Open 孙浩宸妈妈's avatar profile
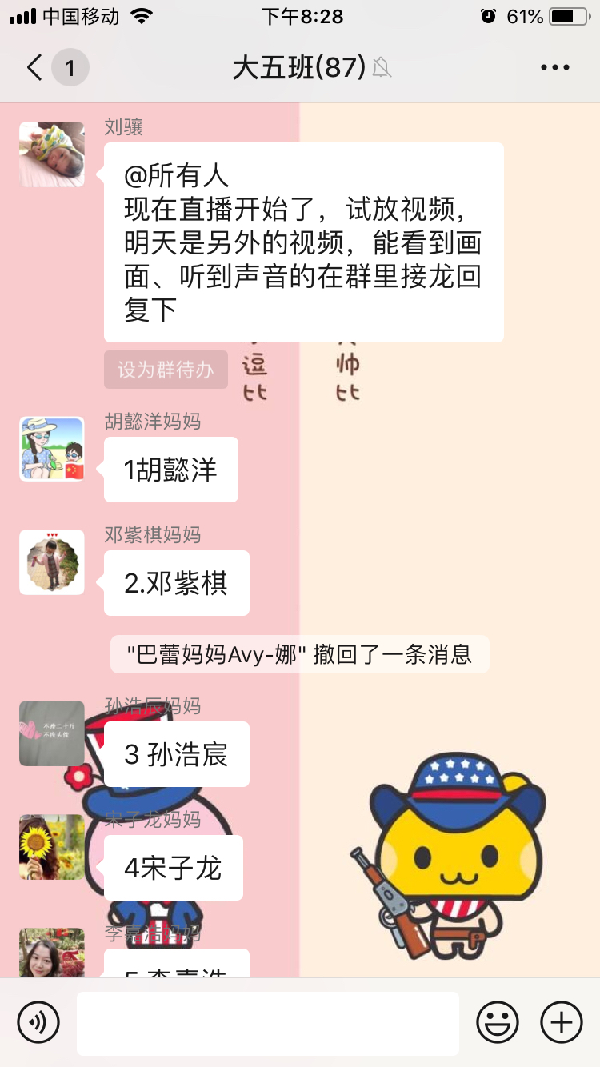 (52, 733)
